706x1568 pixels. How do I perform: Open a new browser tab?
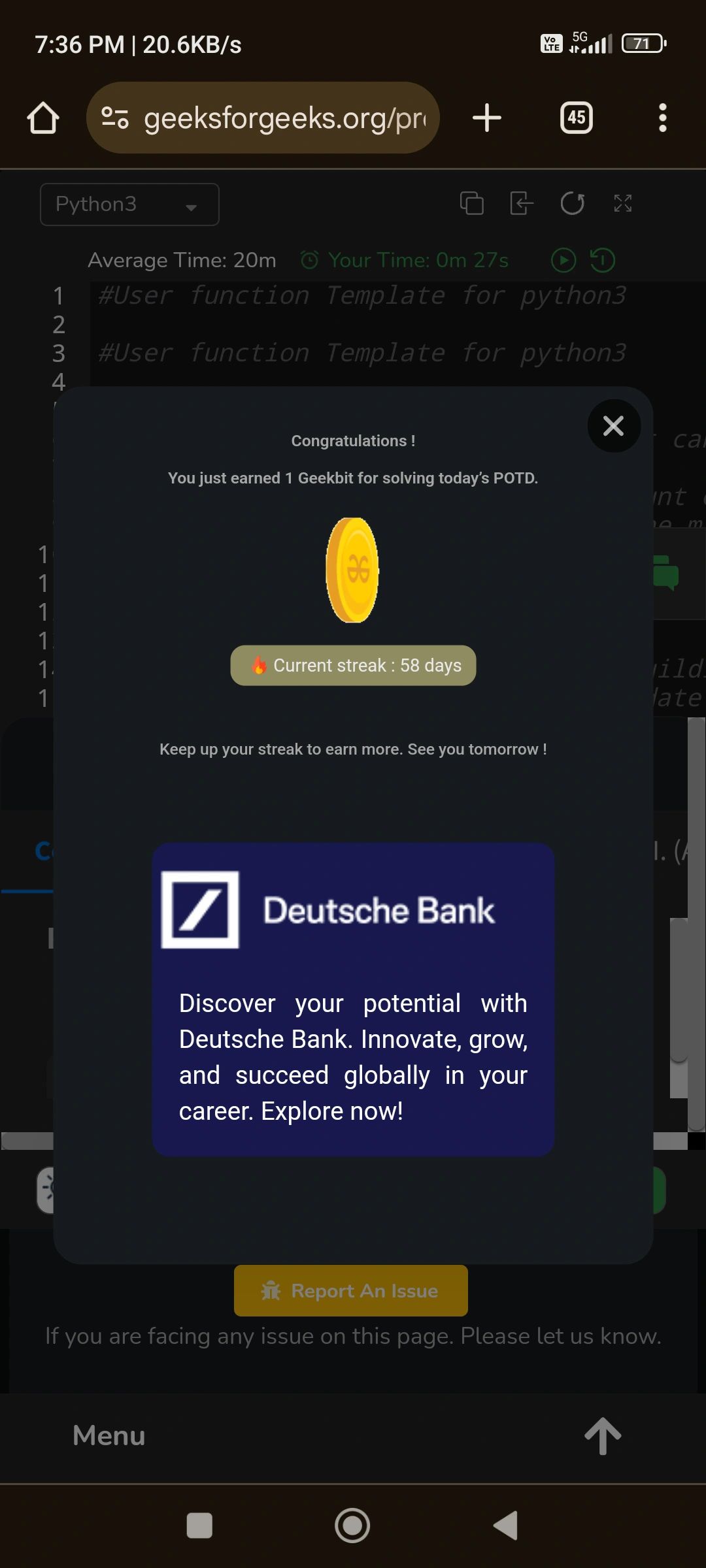[x=487, y=118]
